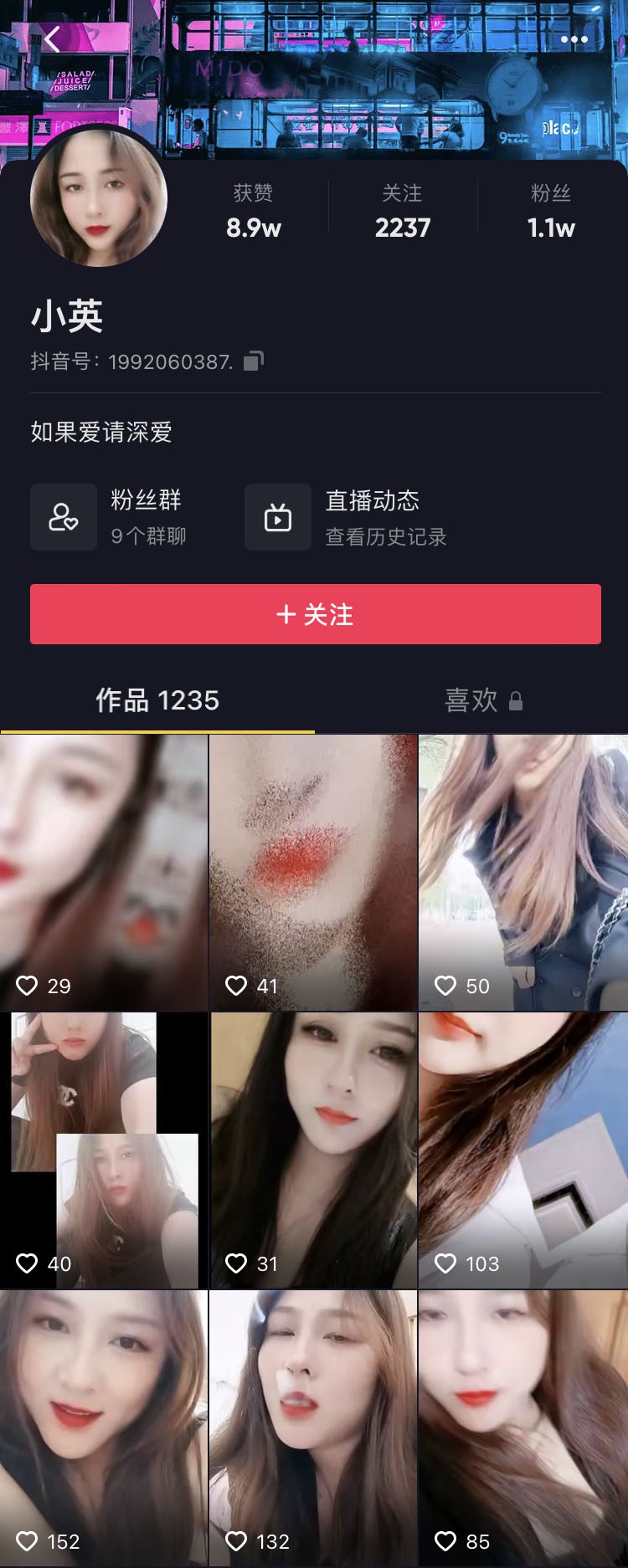Copy the Douyin ID number

(x=253, y=361)
